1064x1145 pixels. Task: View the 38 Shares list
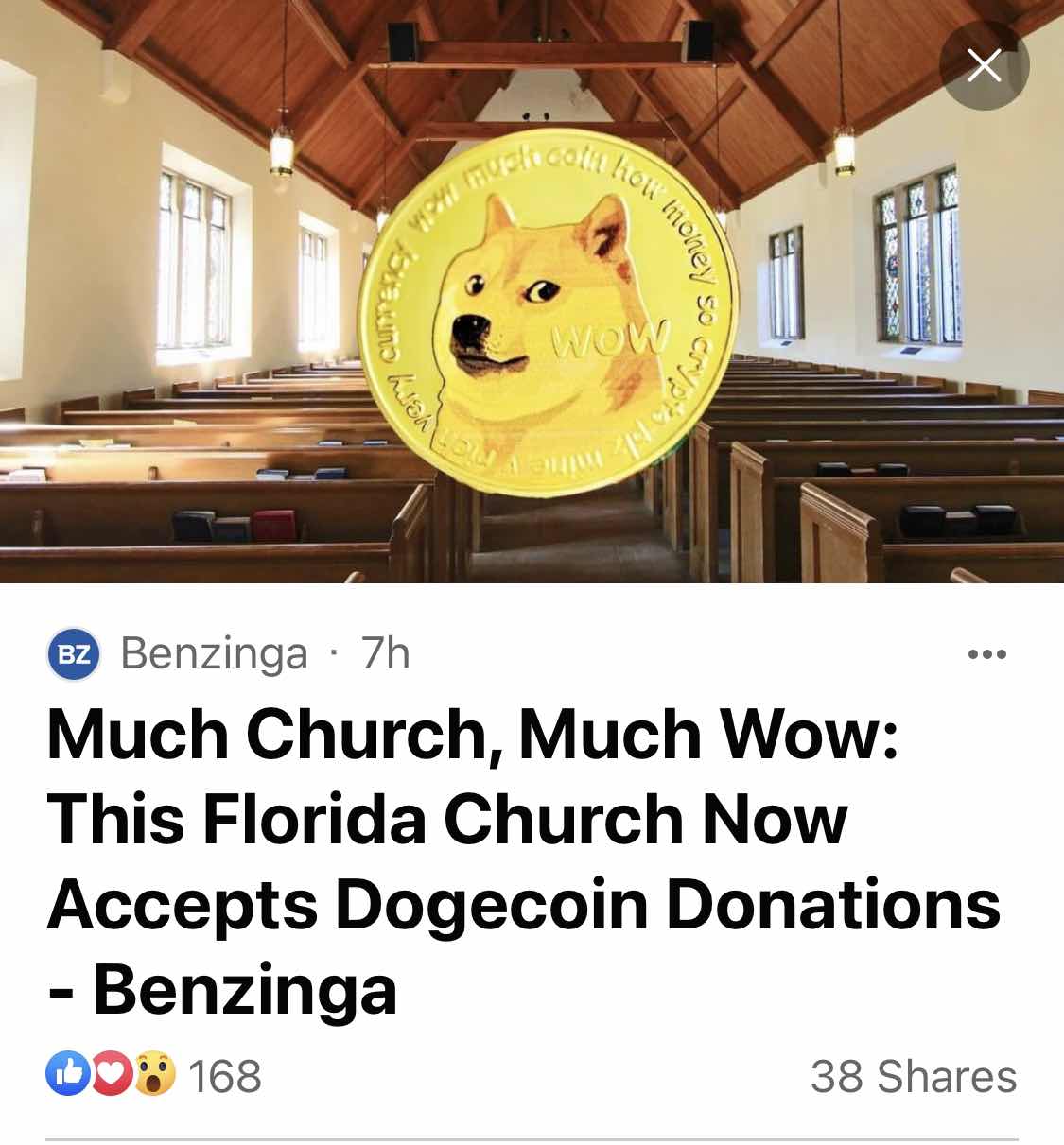coord(913,1076)
